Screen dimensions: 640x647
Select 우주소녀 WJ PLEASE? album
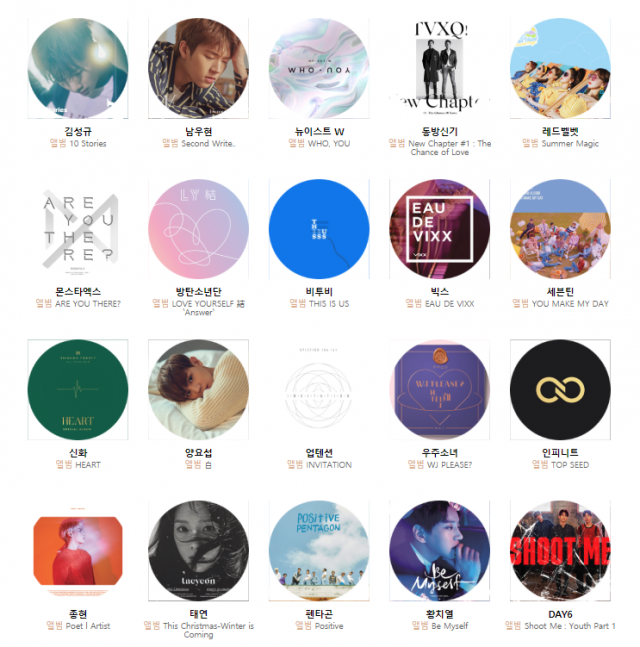tap(439, 390)
